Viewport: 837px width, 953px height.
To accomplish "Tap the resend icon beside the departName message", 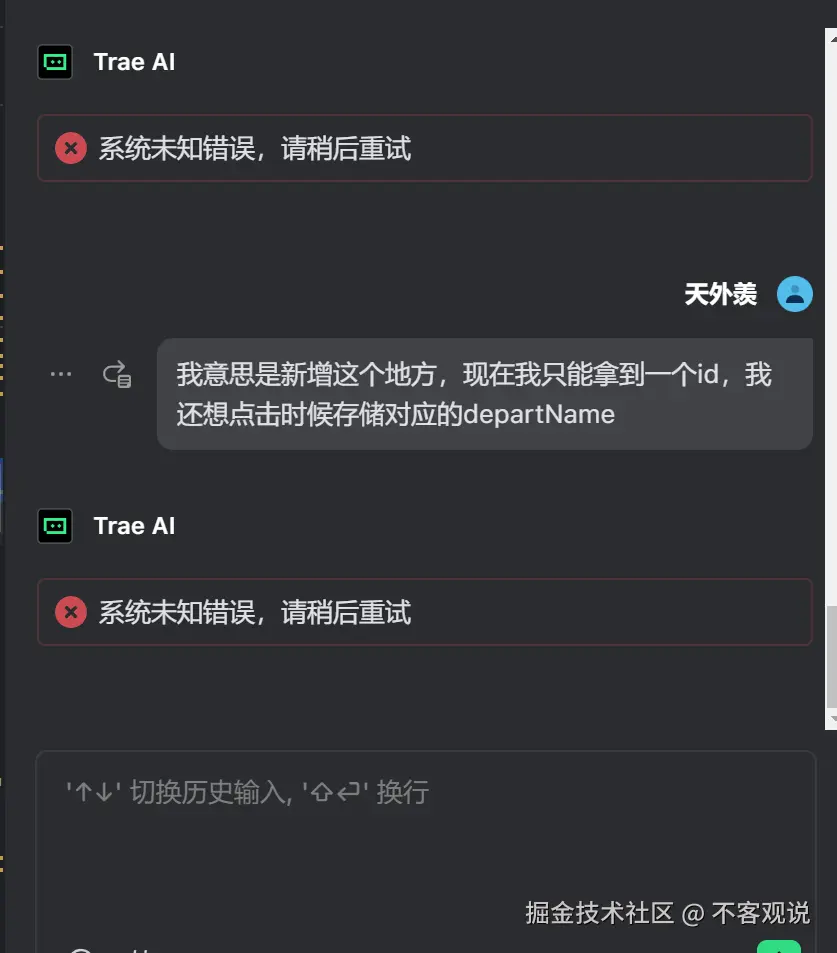I will (x=116, y=374).
